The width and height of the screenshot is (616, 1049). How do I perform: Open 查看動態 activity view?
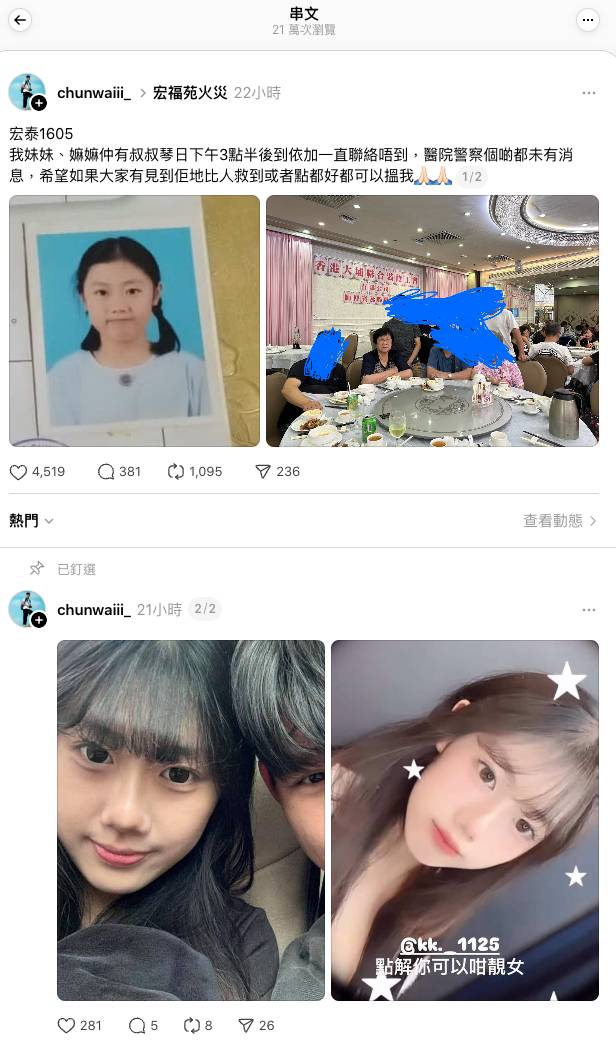(x=559, y=521)
